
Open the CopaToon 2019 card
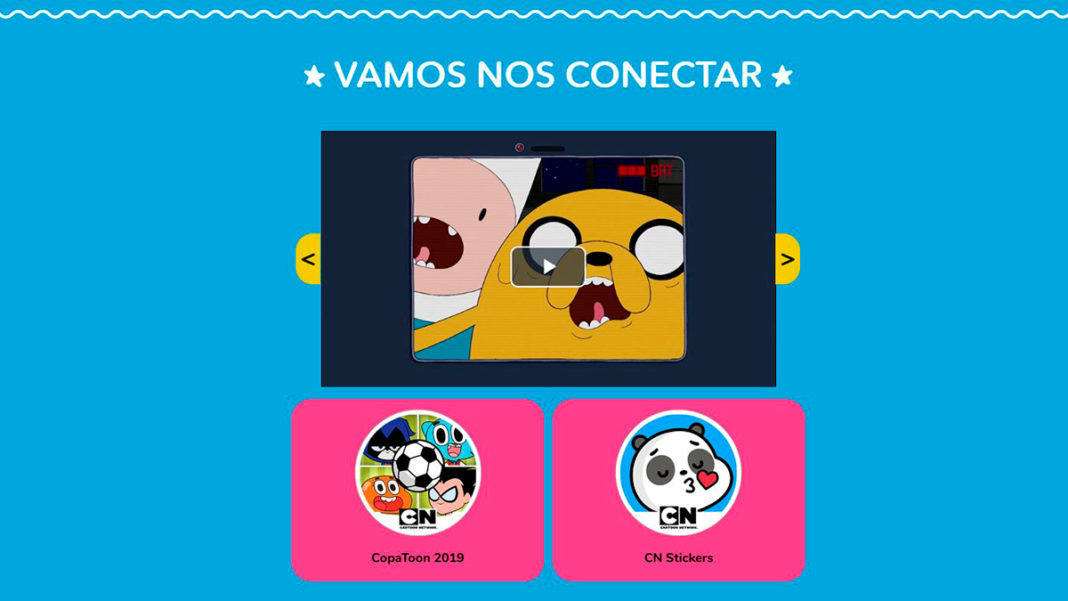point(418,489)
